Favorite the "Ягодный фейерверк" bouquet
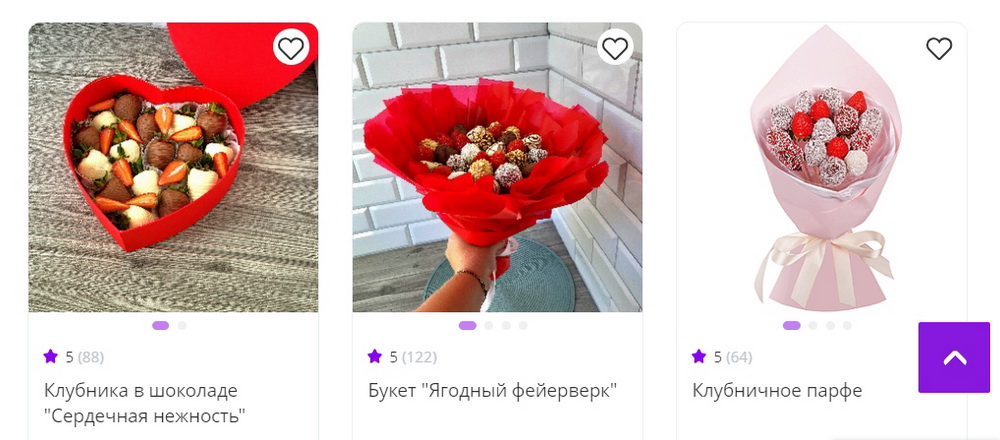 point(614,47)
